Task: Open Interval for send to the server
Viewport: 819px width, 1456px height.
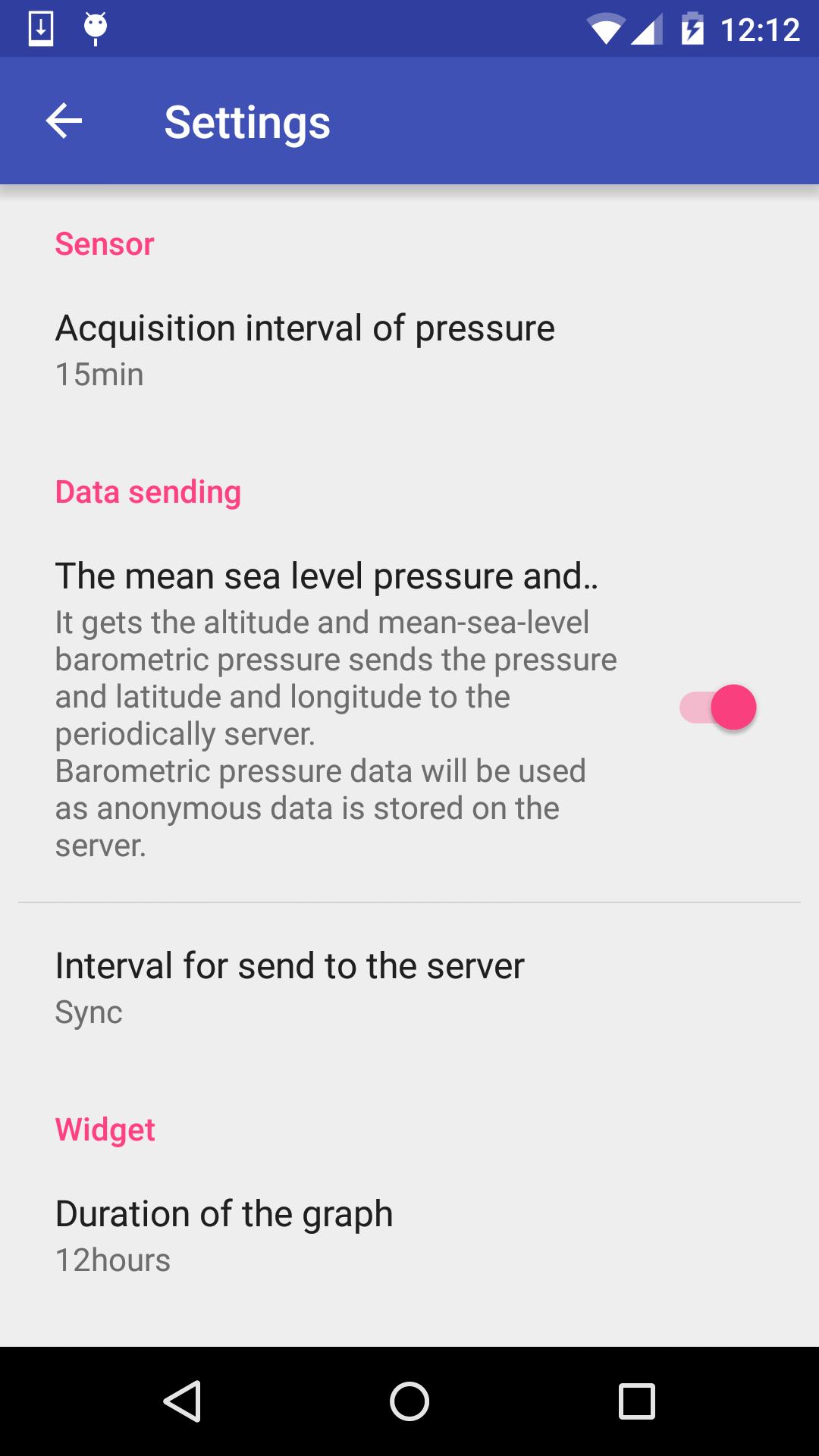Action: [409, 988]
